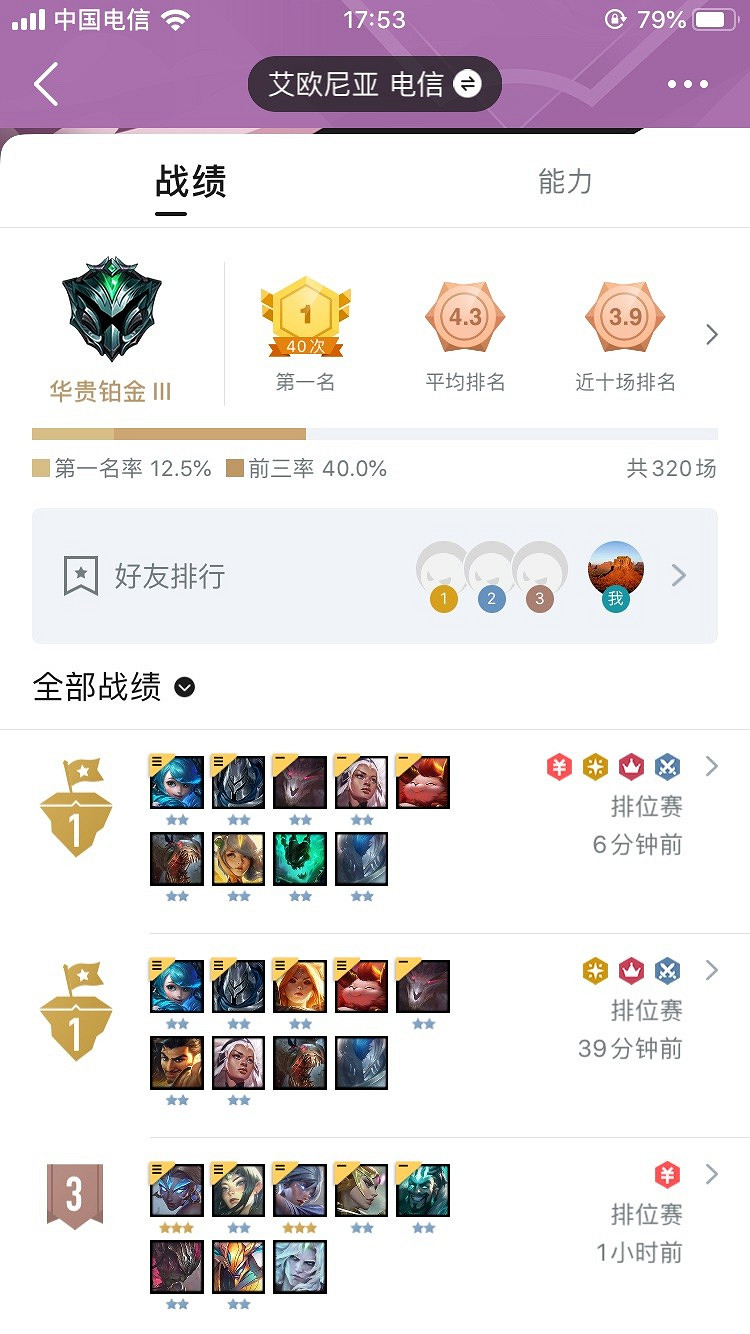Click the crown badge on the 6分钟前 match

(631, 766)
